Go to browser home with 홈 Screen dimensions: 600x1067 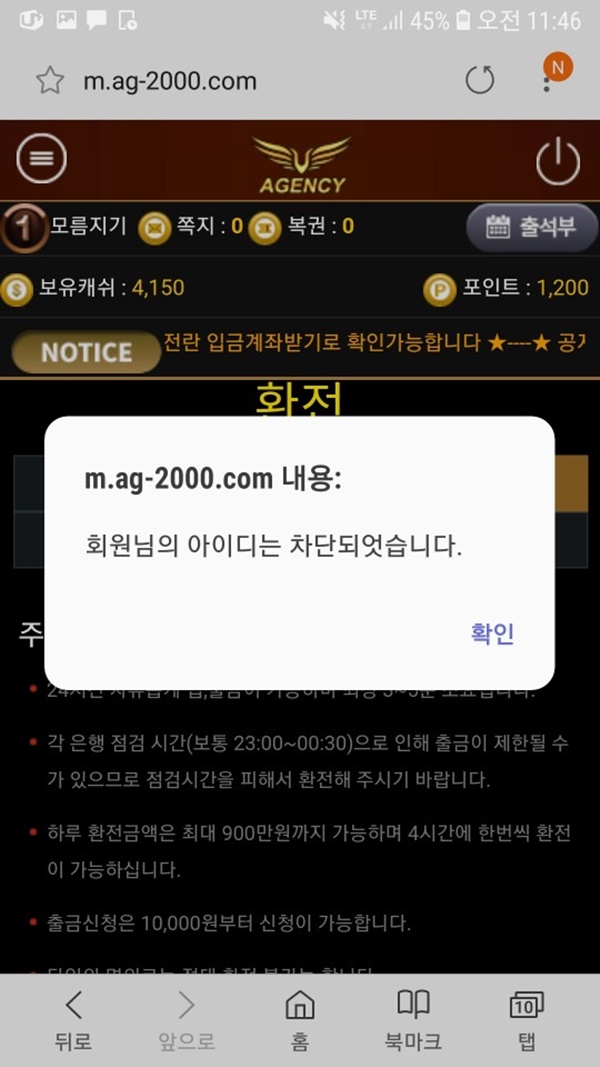300,1019
